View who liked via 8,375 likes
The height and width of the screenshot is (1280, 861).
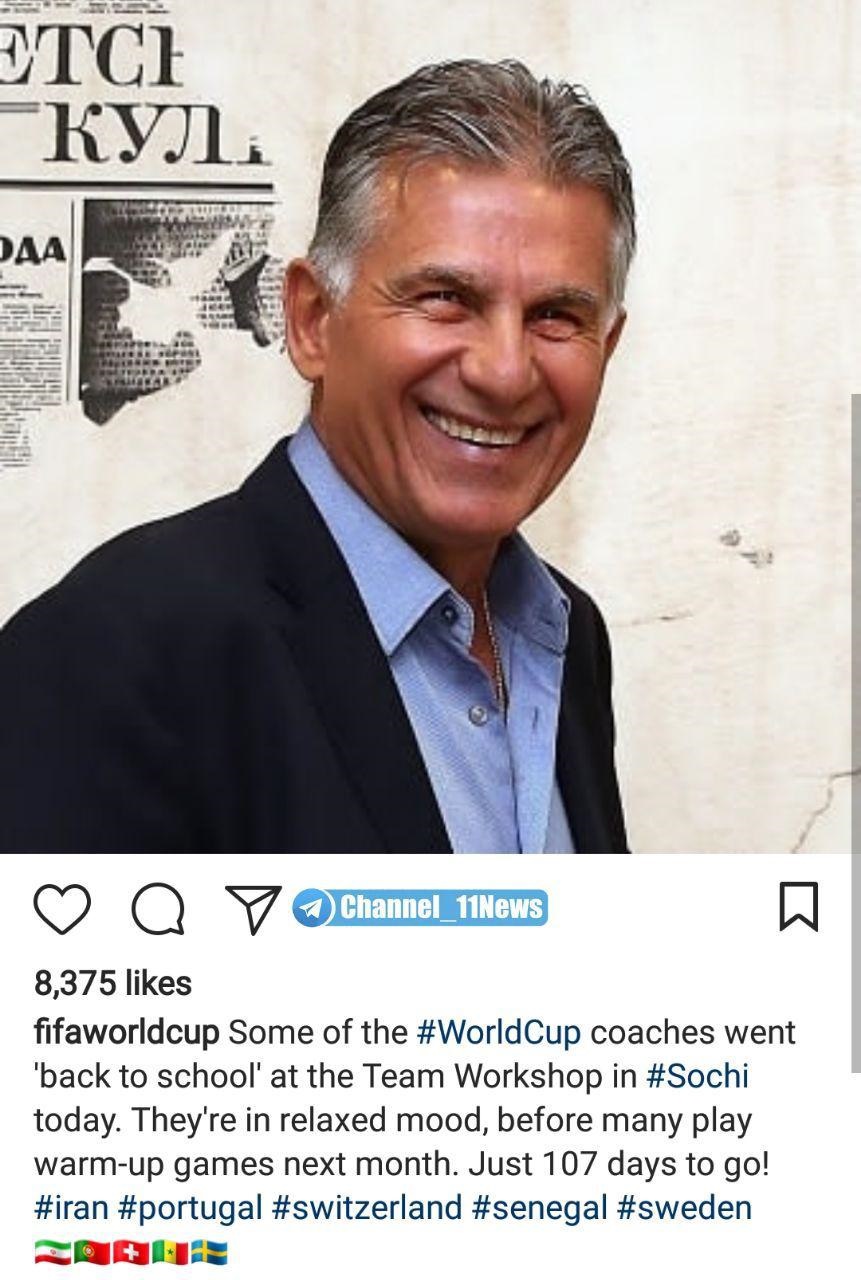pyautogui.click(x=112, y=983)
